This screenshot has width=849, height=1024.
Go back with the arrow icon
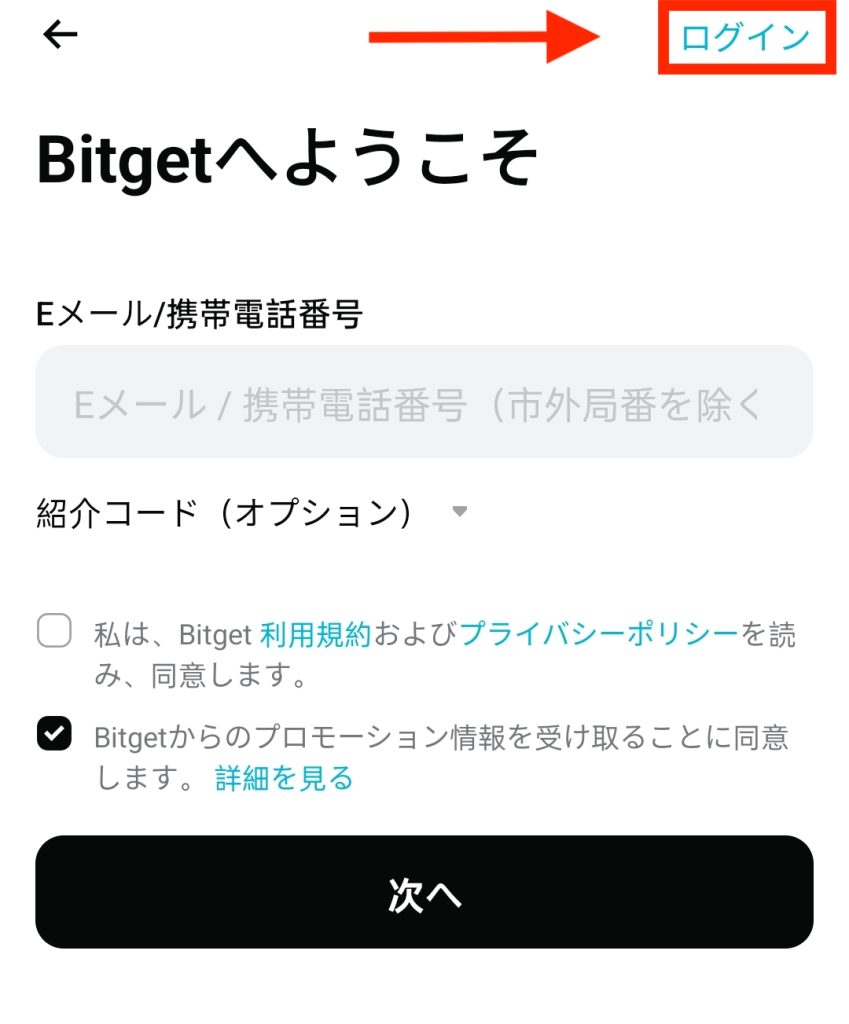coord(60,35)
